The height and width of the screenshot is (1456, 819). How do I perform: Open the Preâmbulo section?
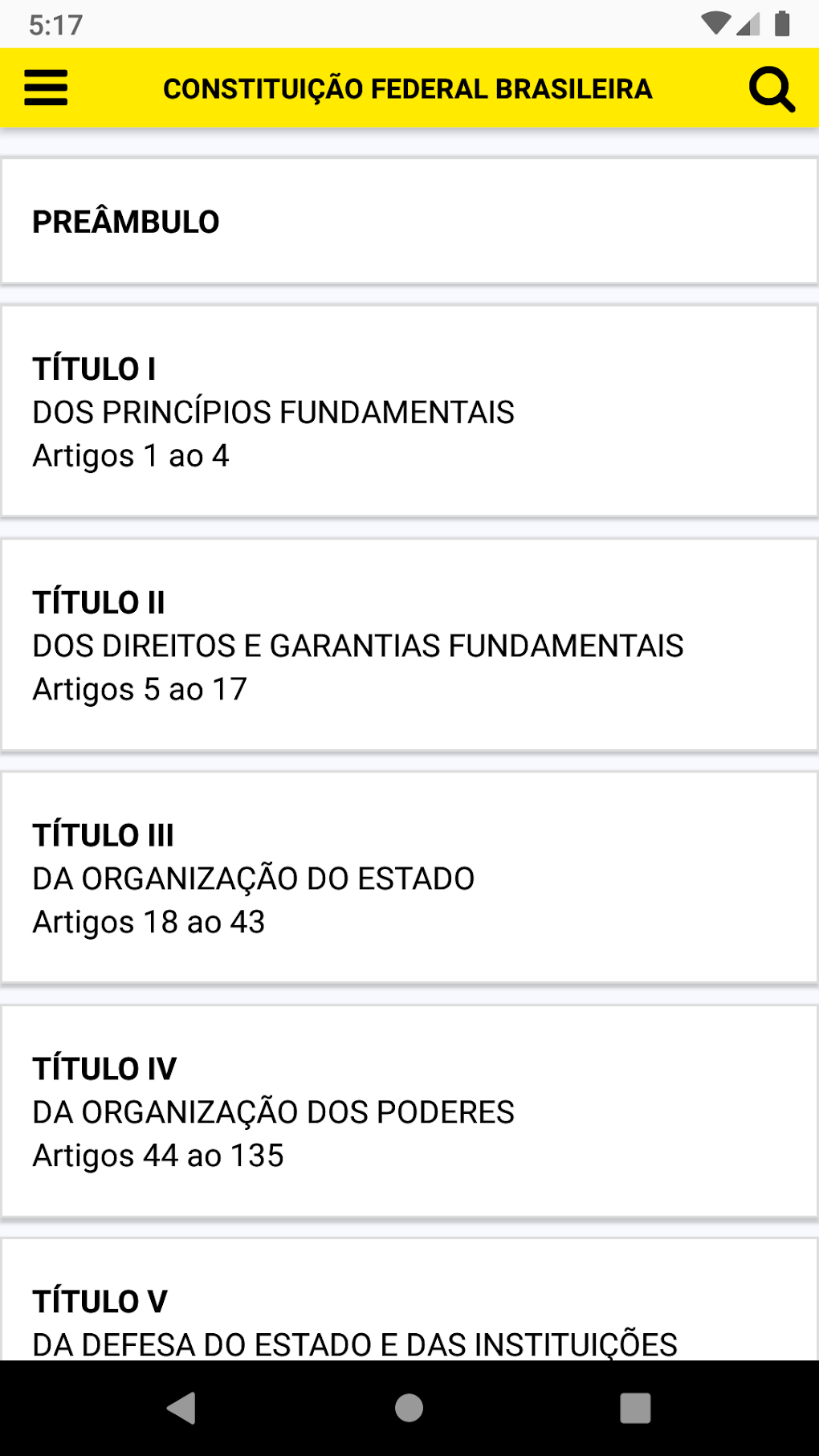(409, 222)
